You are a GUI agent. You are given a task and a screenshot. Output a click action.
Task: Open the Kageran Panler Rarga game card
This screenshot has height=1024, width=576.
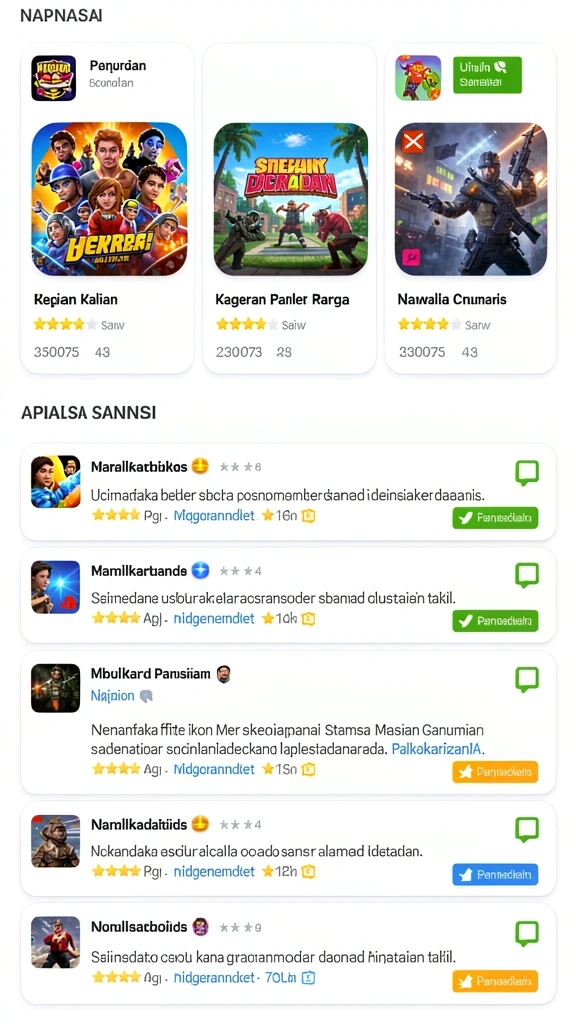click(x=289, y=208)
